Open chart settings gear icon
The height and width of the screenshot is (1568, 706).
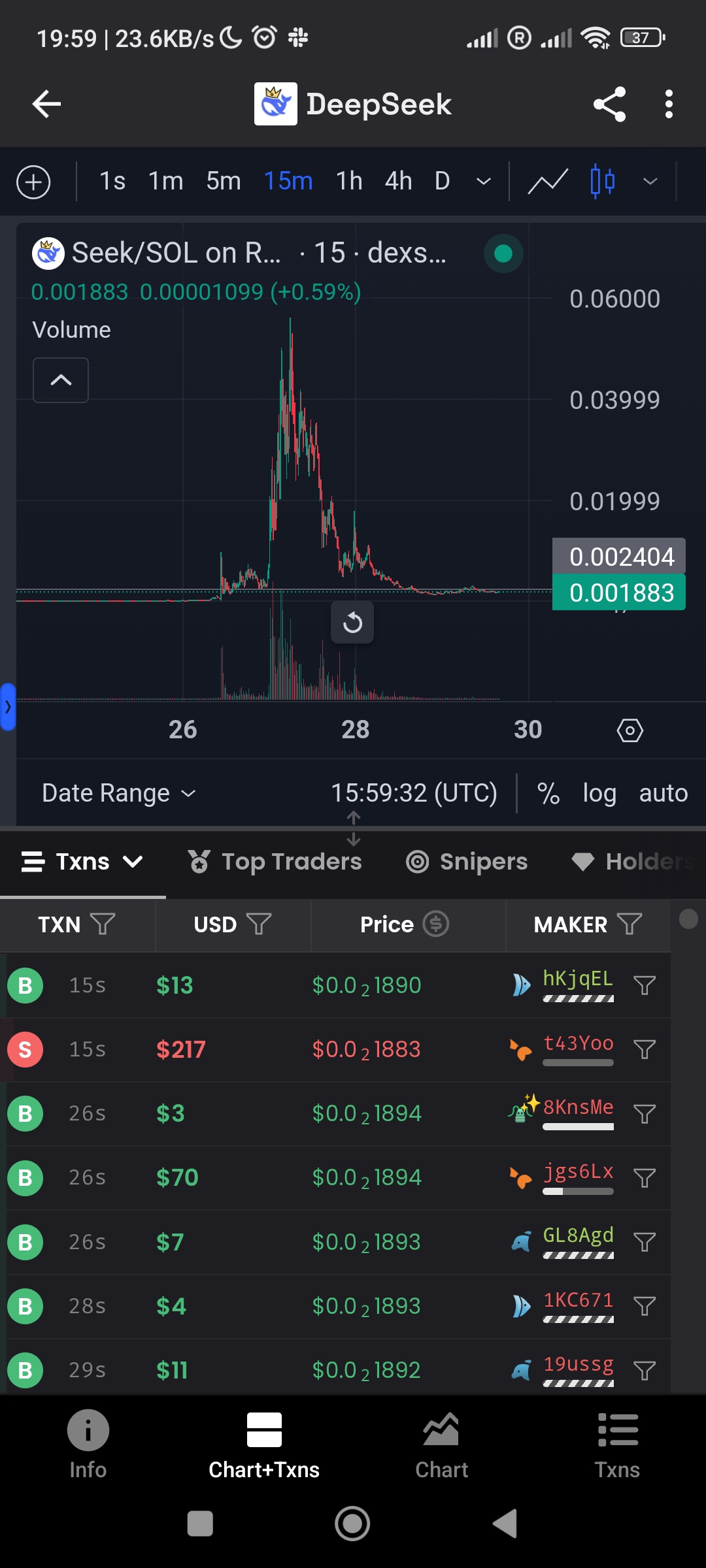(630, 730)
